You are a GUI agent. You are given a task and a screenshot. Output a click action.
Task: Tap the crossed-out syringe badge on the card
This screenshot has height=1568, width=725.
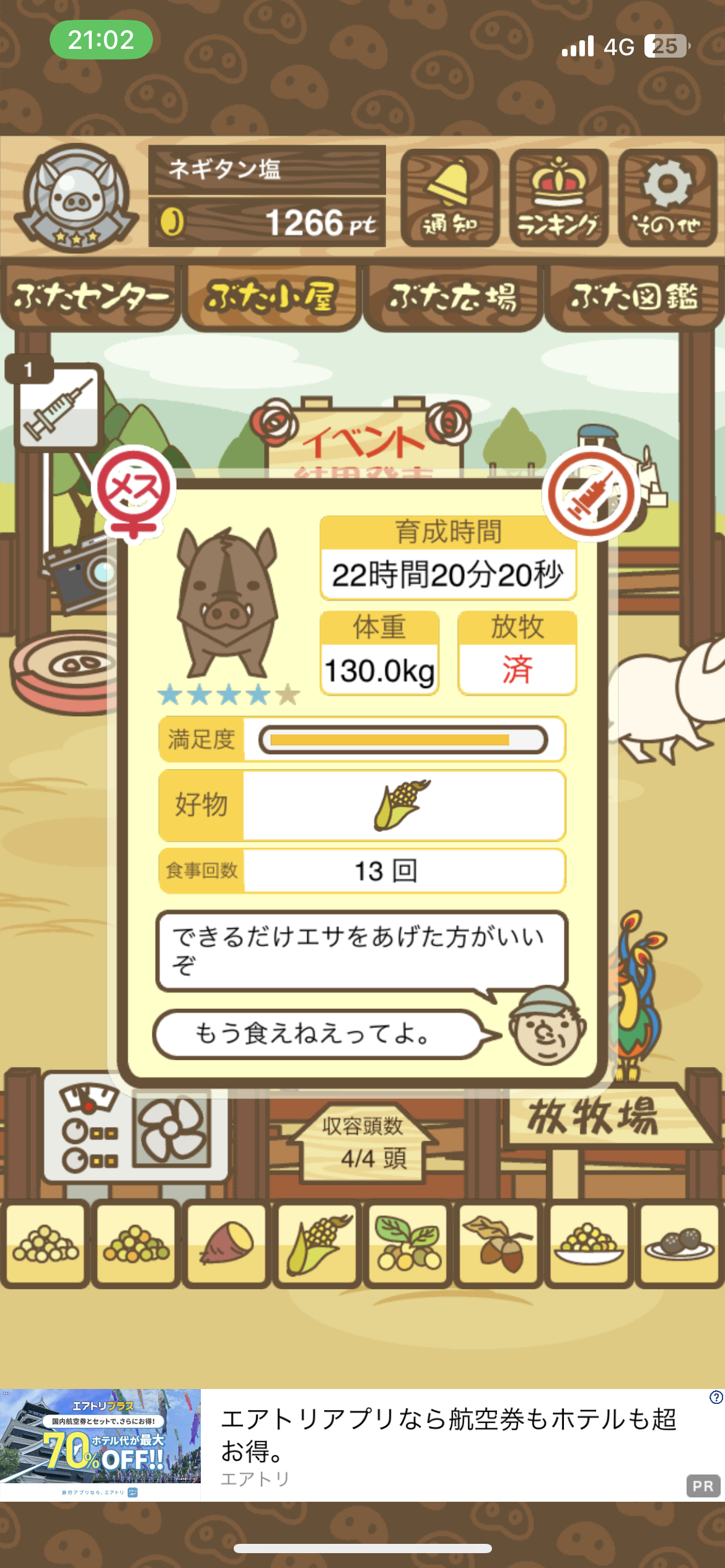(x=592, y=495)
